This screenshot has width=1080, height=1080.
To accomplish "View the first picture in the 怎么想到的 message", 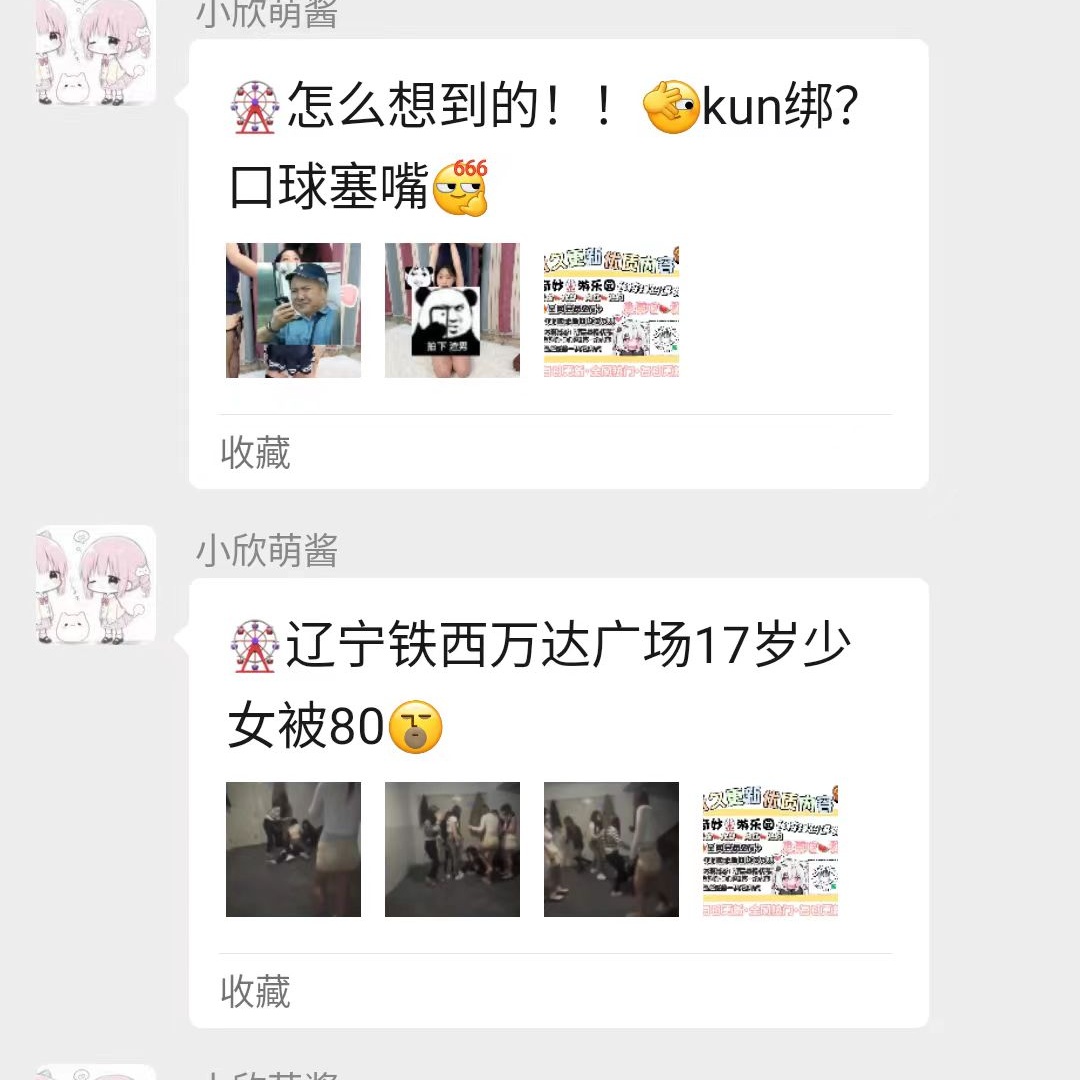I will pyautogui.click(x=293, y=310).
